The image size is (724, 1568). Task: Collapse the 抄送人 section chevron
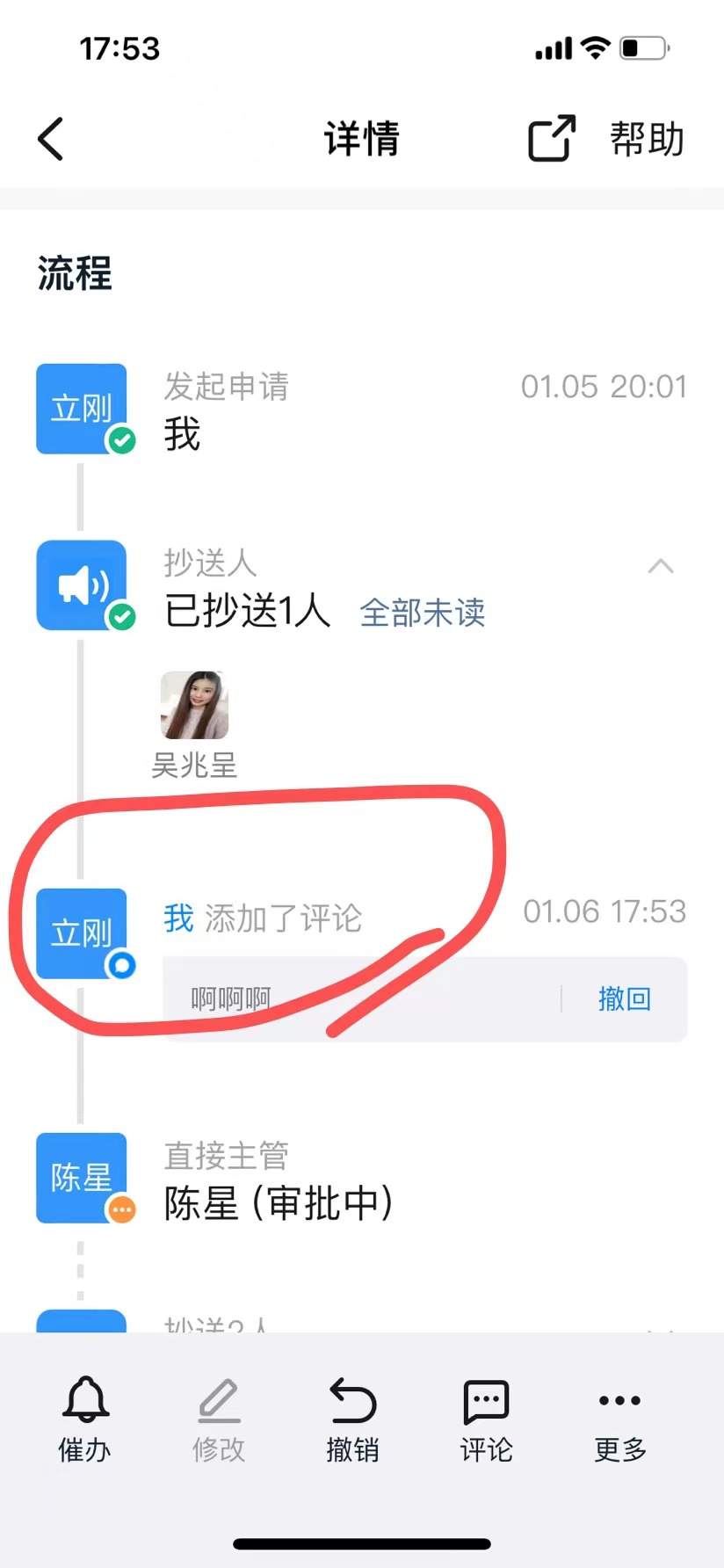point(661,567)
